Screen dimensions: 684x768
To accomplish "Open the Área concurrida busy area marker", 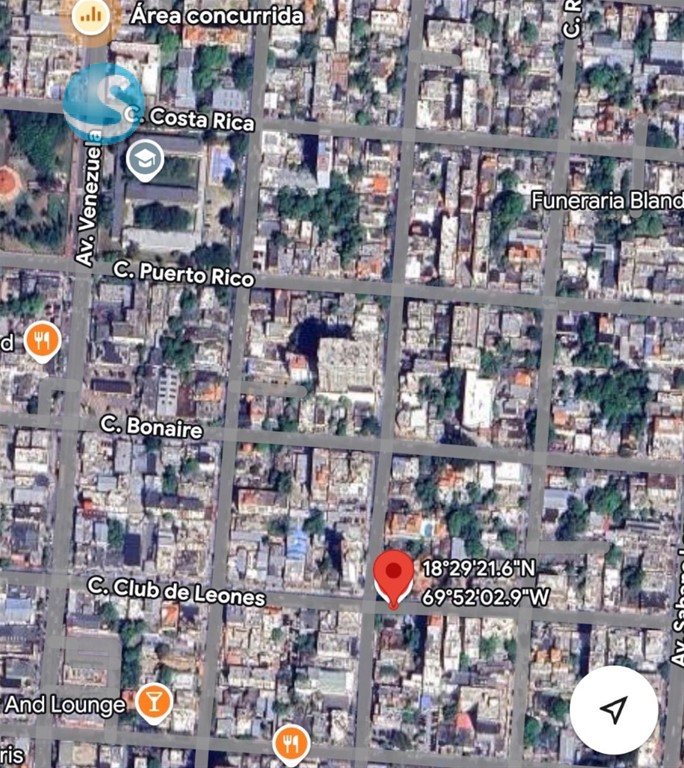I will click(92, 15).
